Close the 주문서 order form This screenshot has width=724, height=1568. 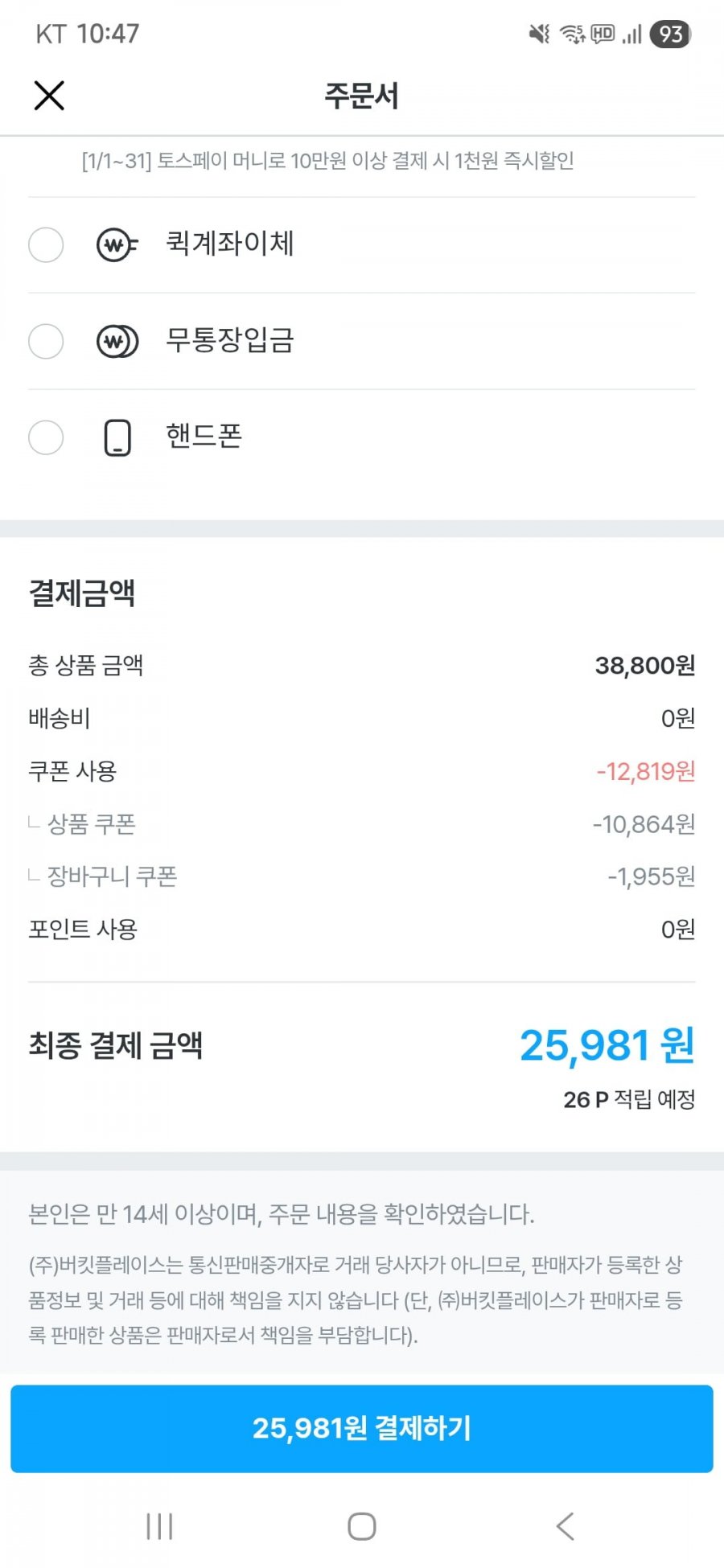coord(49,96)
